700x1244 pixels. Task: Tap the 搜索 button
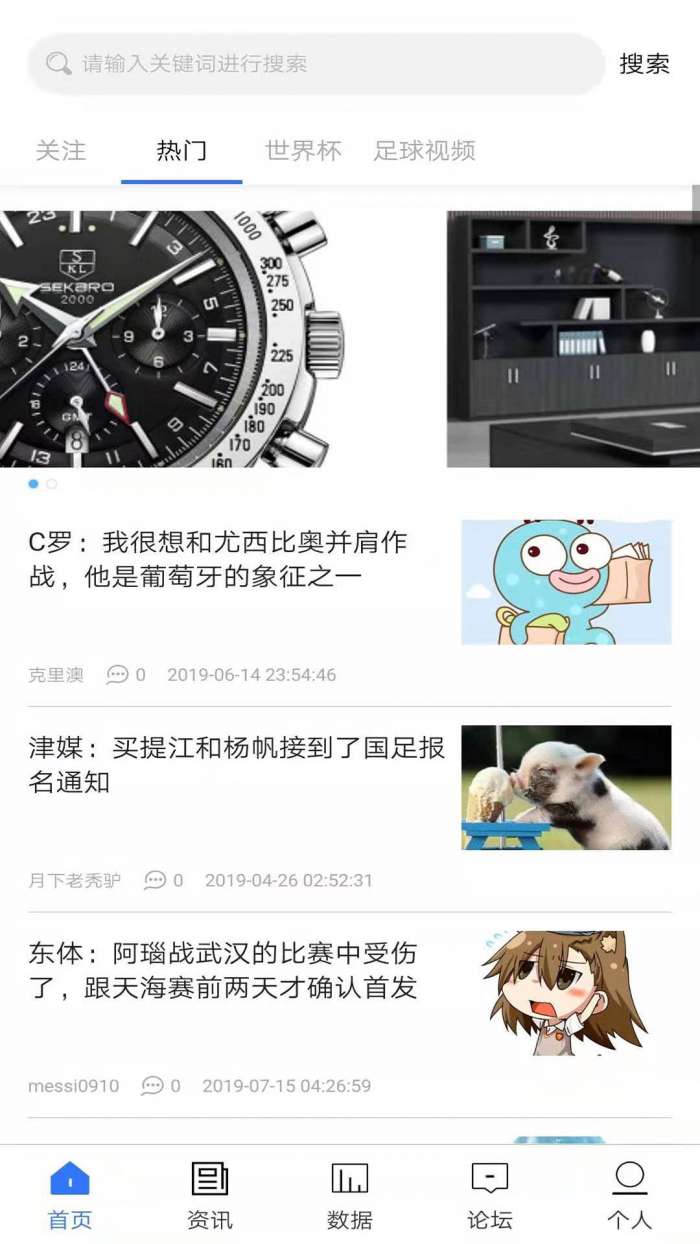click(644, 64)
